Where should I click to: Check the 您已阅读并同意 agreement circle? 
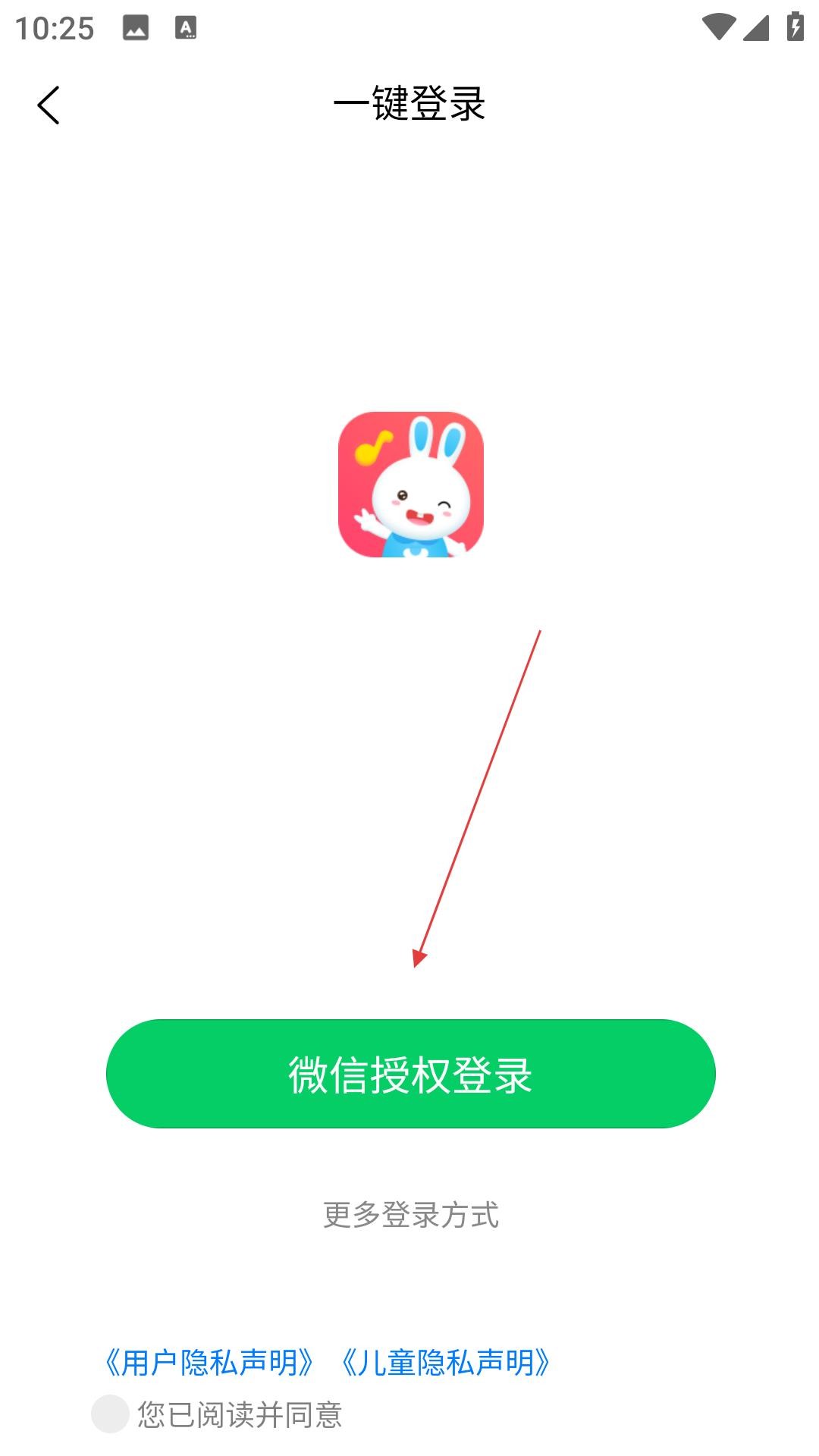pyautogui.click(x=110, y=1414)
